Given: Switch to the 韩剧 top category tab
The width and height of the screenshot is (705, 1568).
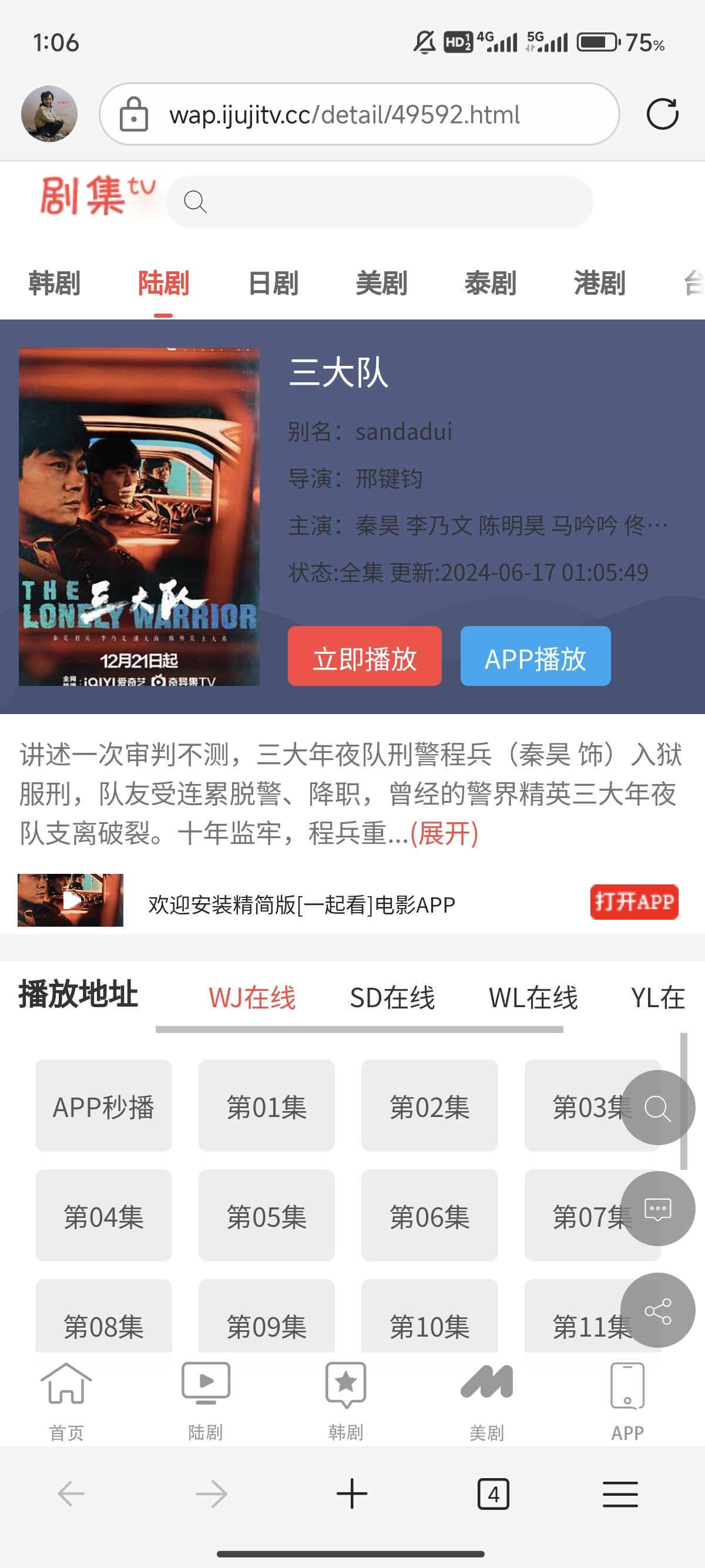Looking at the screenshot, I should (x=54, y=283).
